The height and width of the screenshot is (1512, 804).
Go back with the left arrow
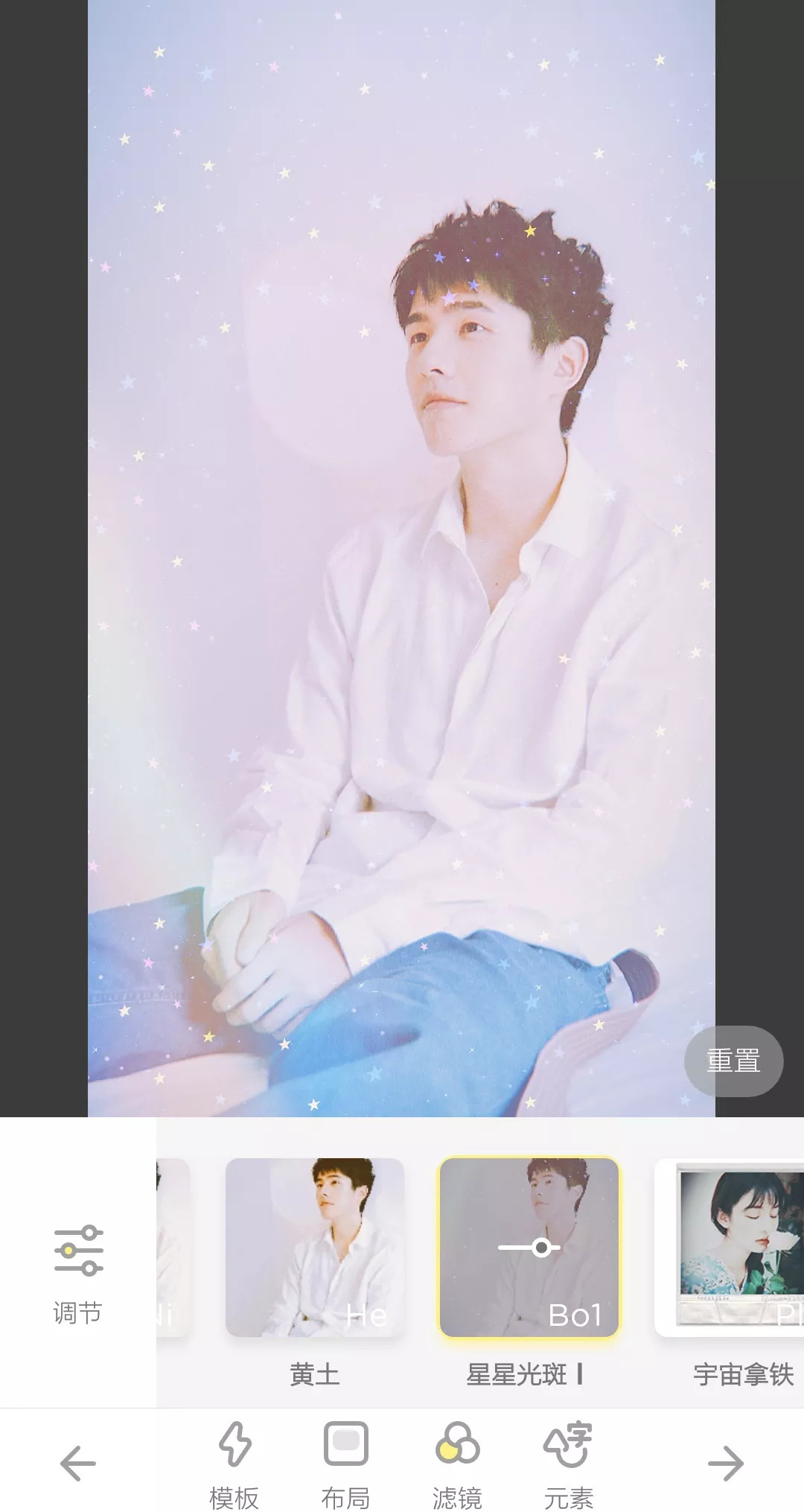(77, 1463)
